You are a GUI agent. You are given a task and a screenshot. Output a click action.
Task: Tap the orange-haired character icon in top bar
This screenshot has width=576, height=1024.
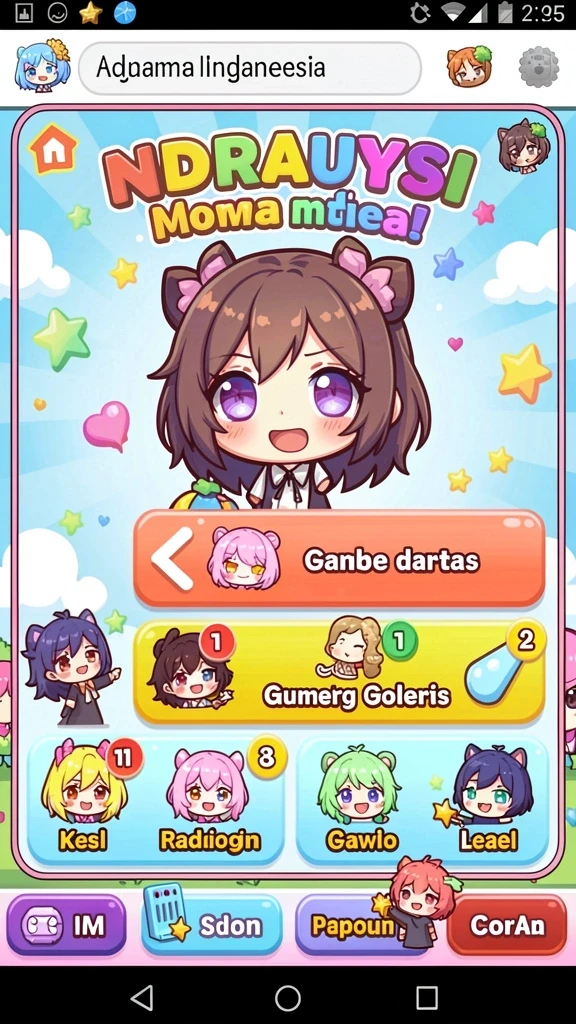click(469, 66)
